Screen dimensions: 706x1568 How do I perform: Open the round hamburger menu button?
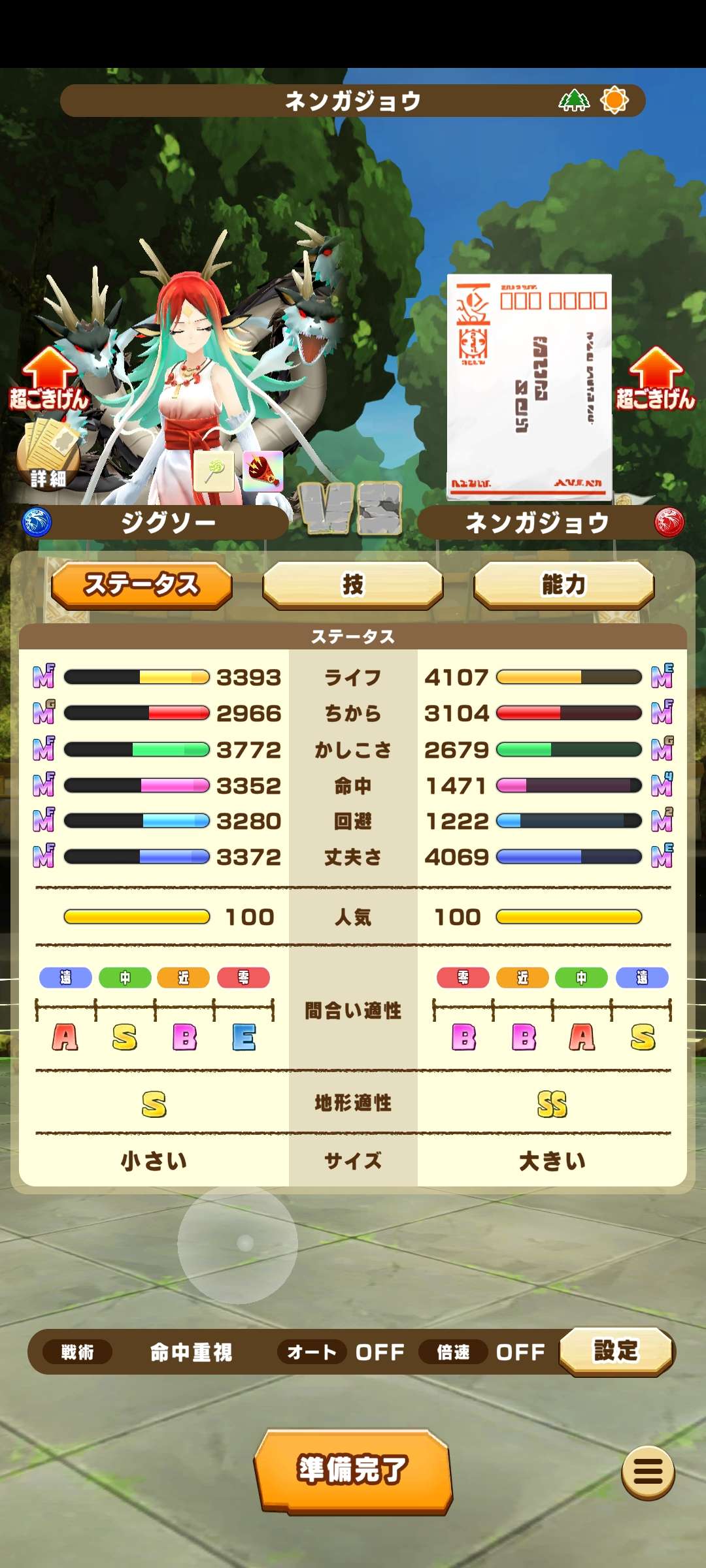pos(648,1472)
